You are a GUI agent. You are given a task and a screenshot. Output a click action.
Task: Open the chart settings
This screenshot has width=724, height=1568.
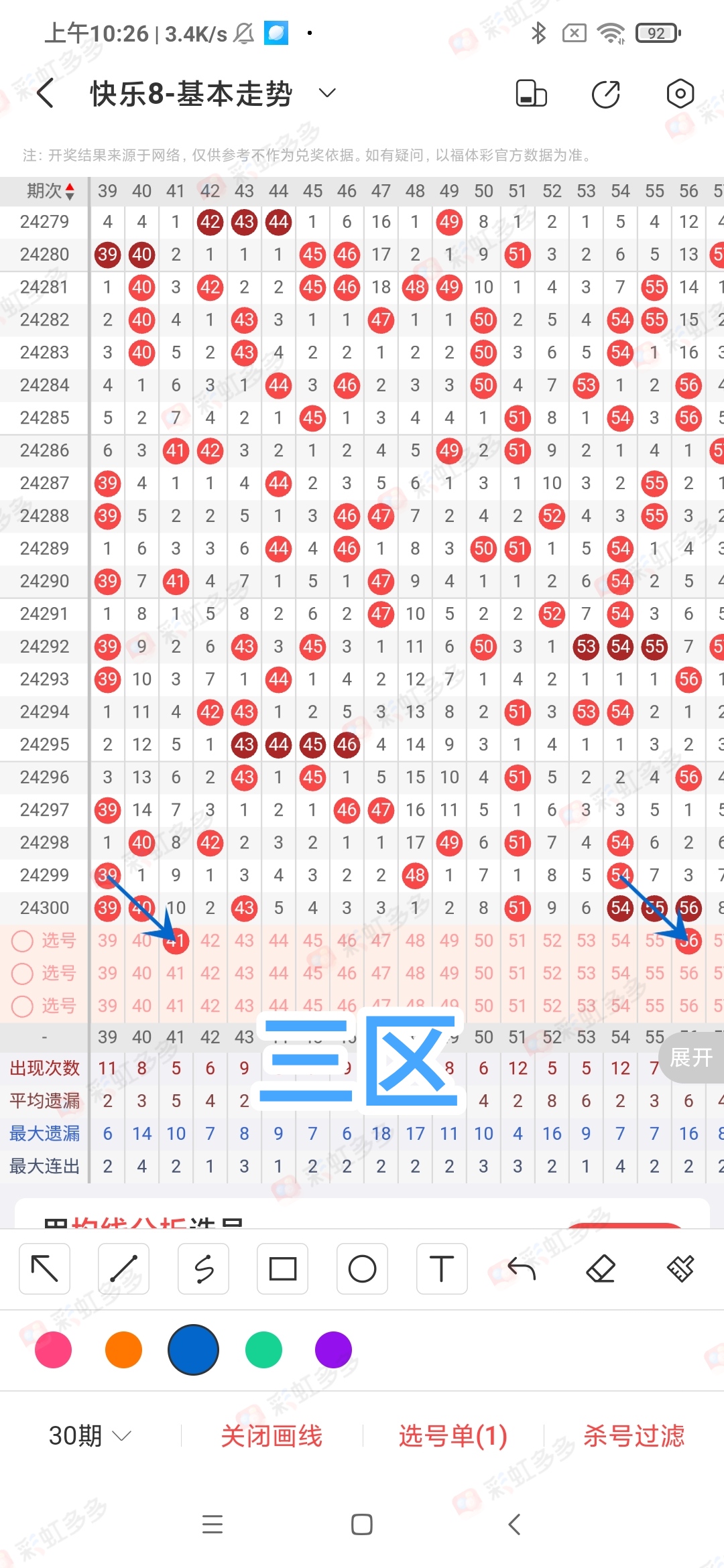680,93
